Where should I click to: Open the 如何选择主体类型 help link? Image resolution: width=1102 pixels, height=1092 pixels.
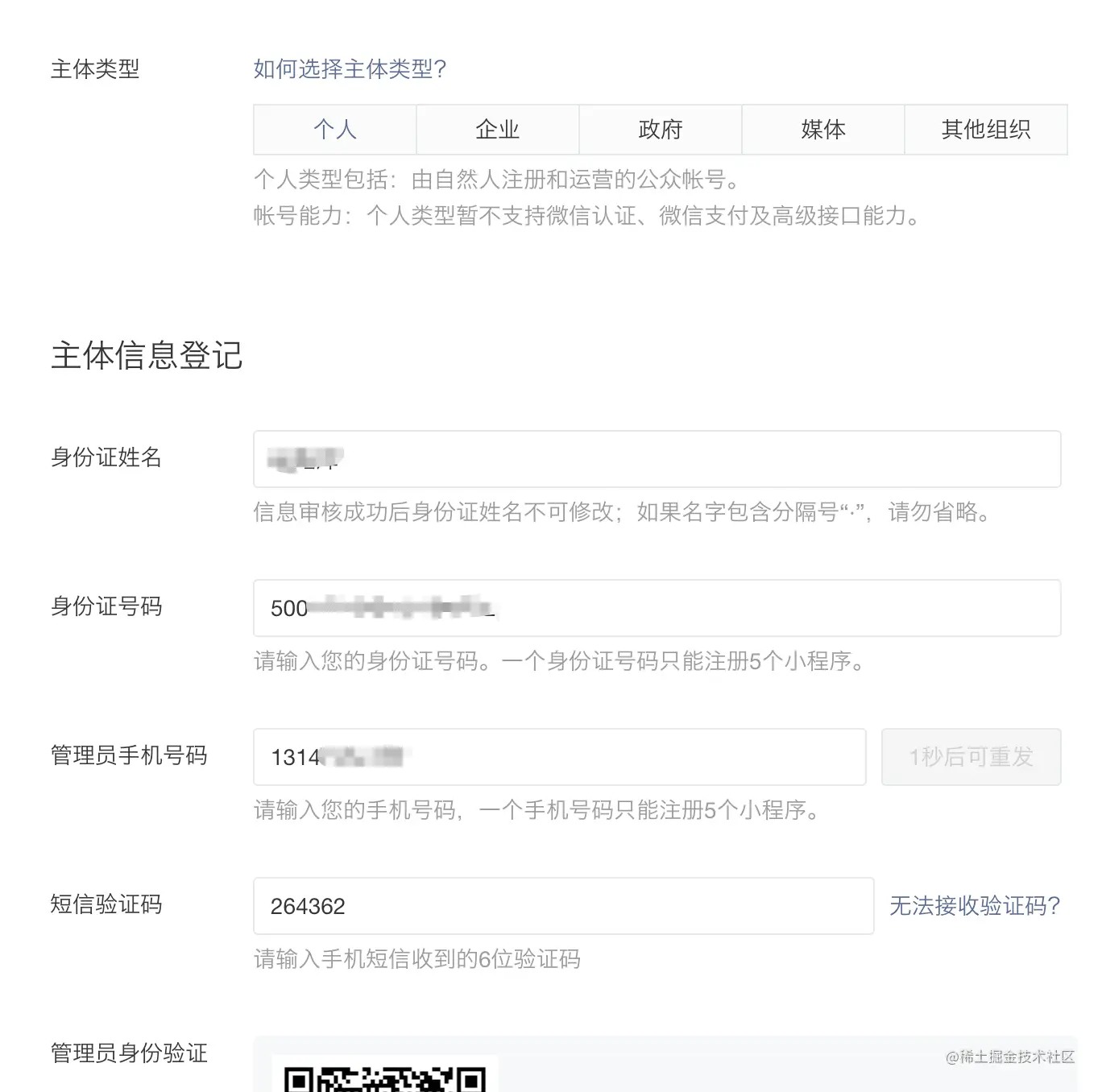pos(350,69)
